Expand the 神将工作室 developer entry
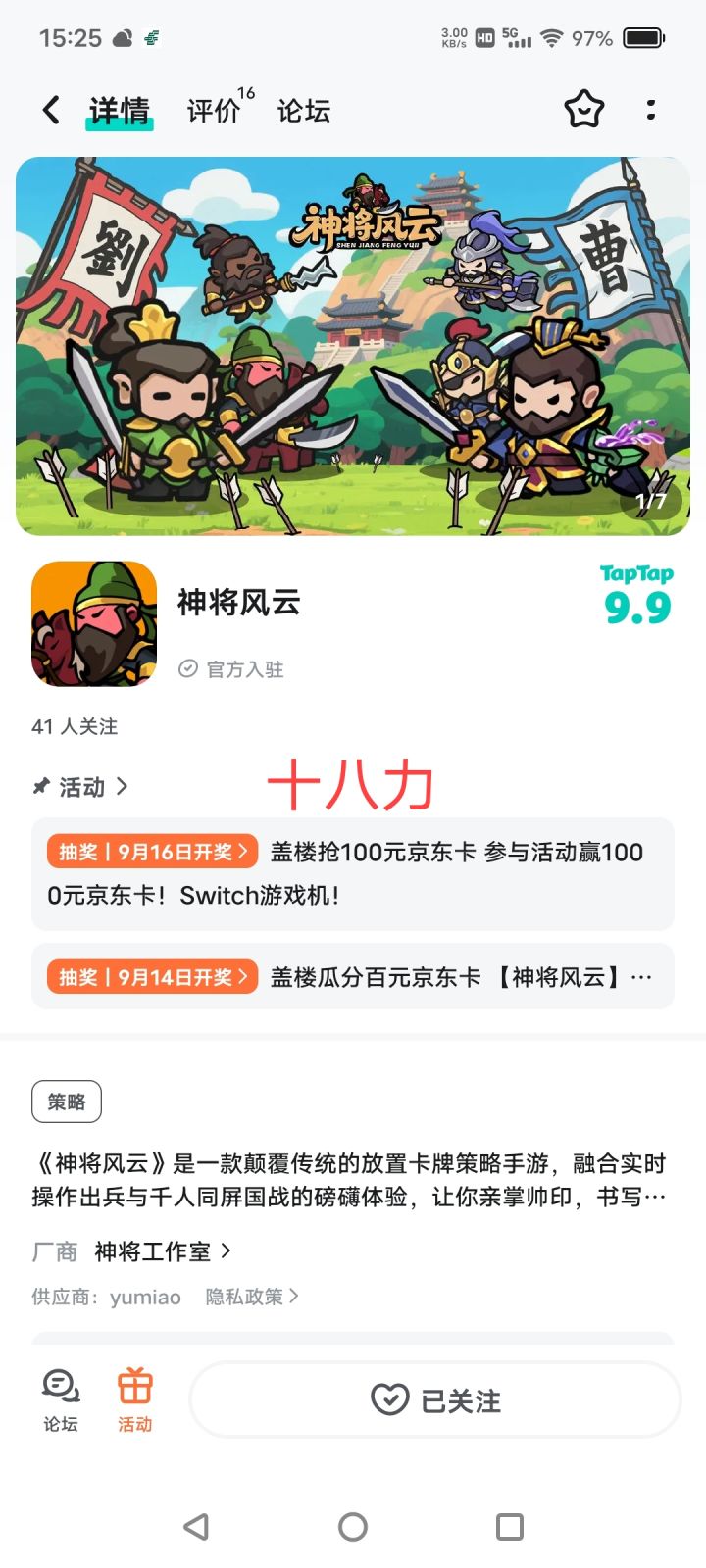 (x=162, y=1250)
